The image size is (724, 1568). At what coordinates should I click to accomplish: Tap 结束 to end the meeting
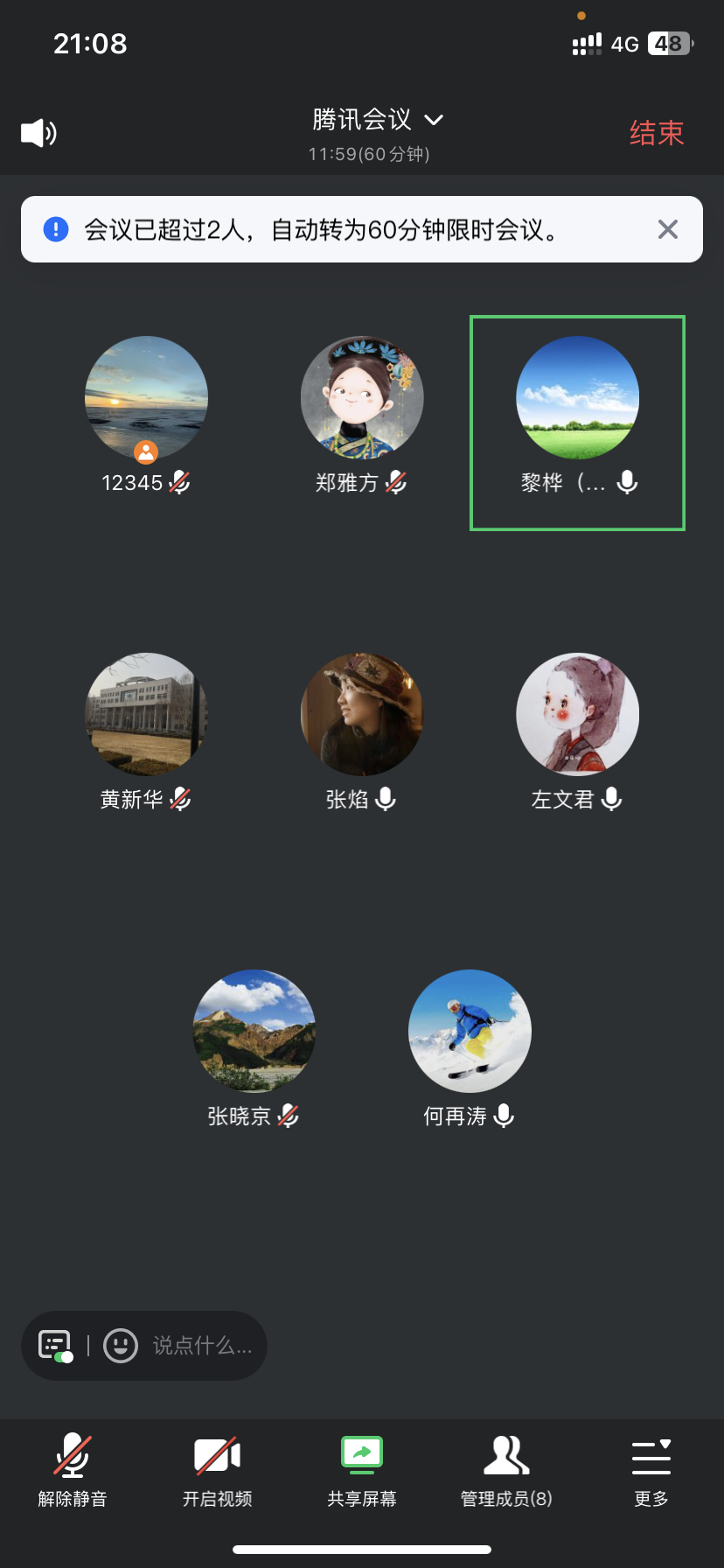[656, 133]
